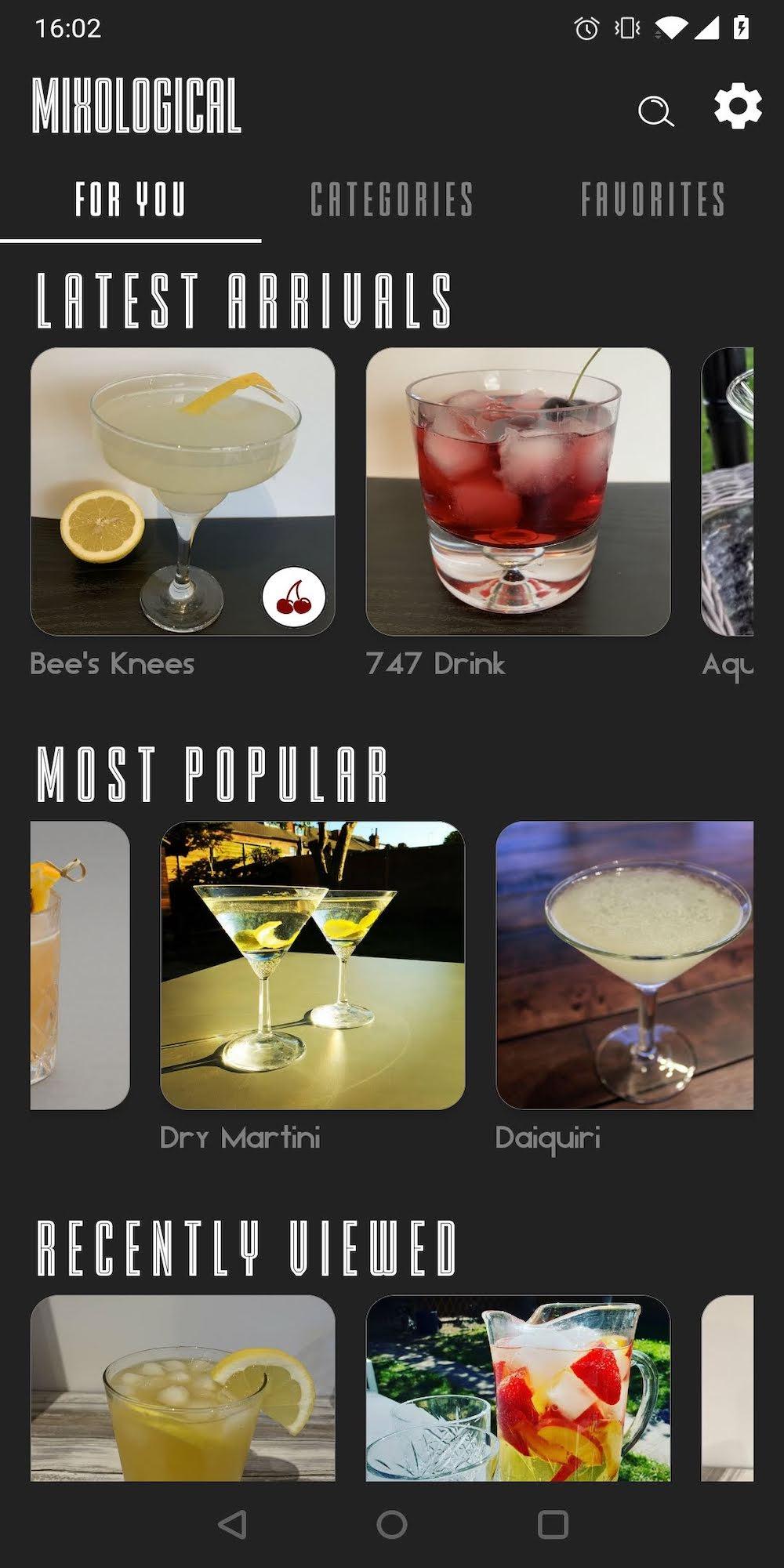Tap the Wi-Fi icon in the status bar
784x1568 pixels.
click(x=670, y=26)
